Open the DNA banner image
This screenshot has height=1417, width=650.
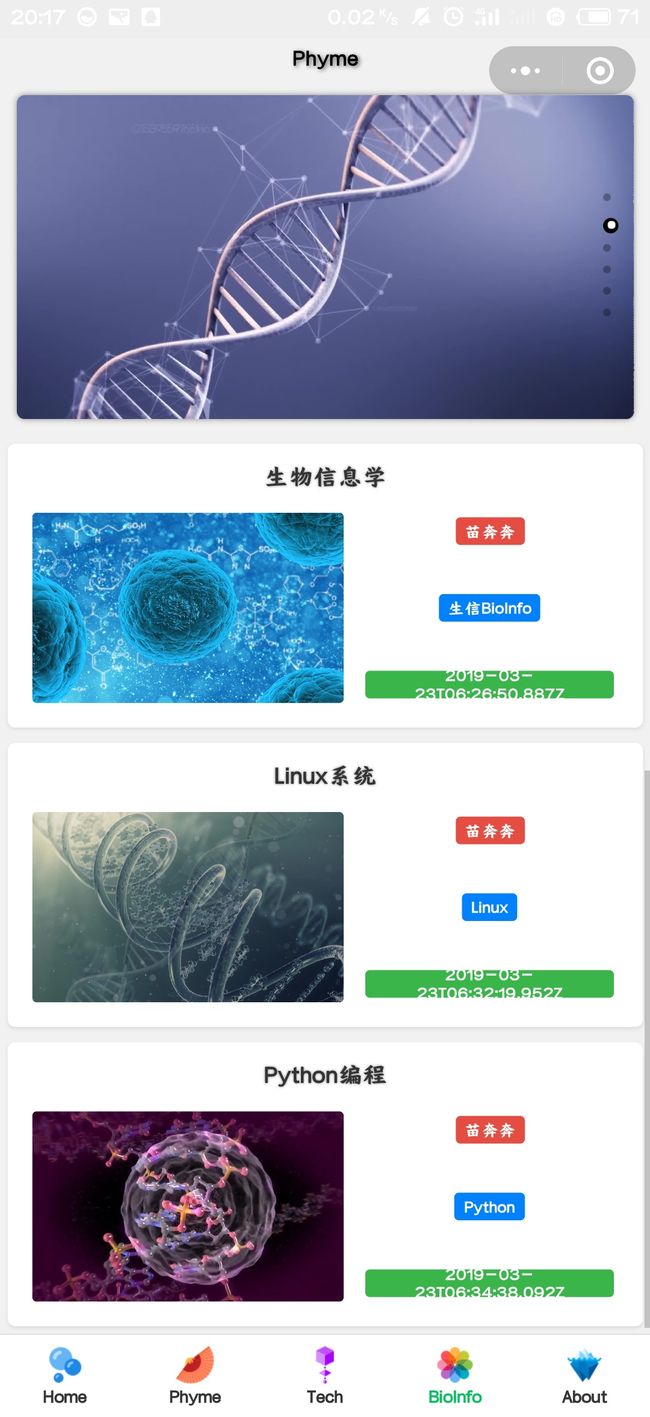[325, 257]
